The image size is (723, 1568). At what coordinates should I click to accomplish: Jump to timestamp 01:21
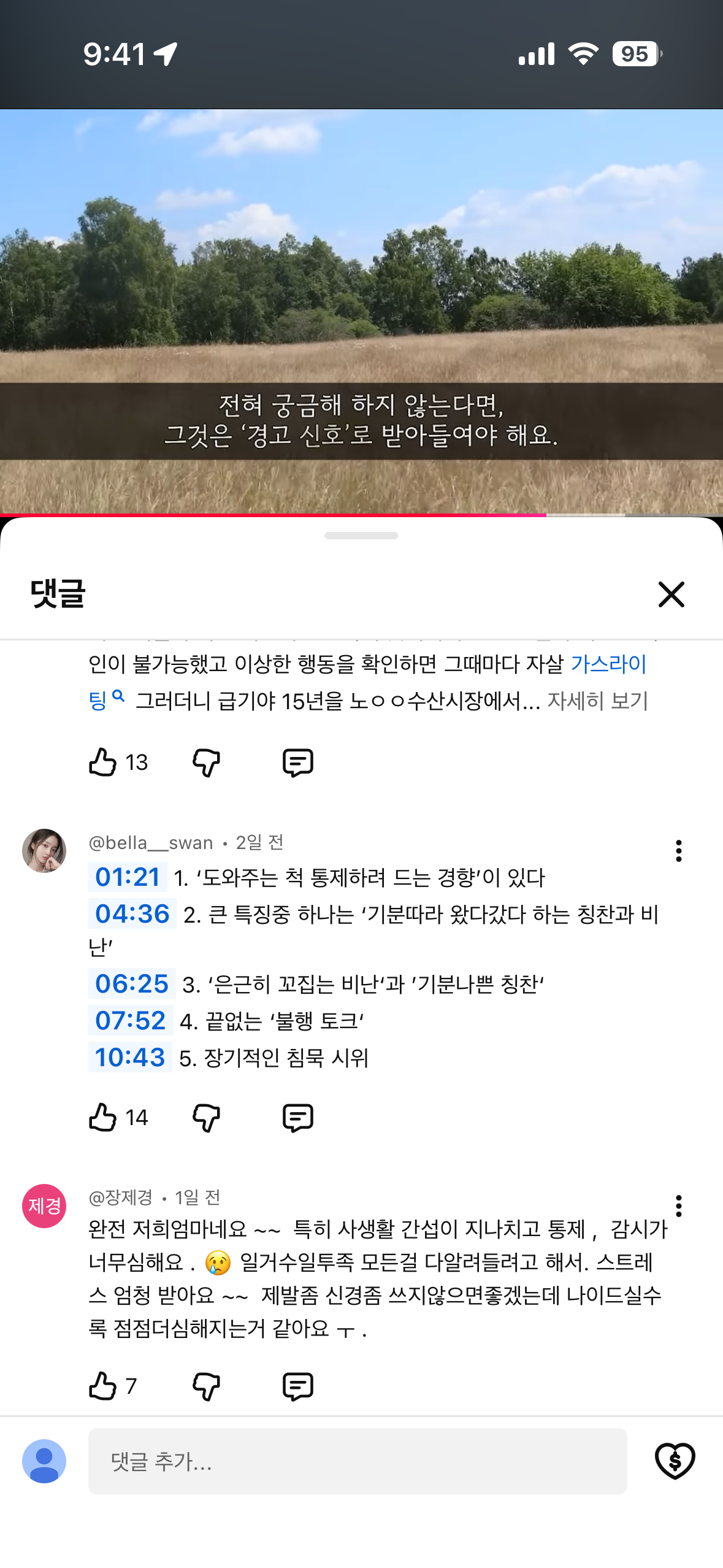128,877
